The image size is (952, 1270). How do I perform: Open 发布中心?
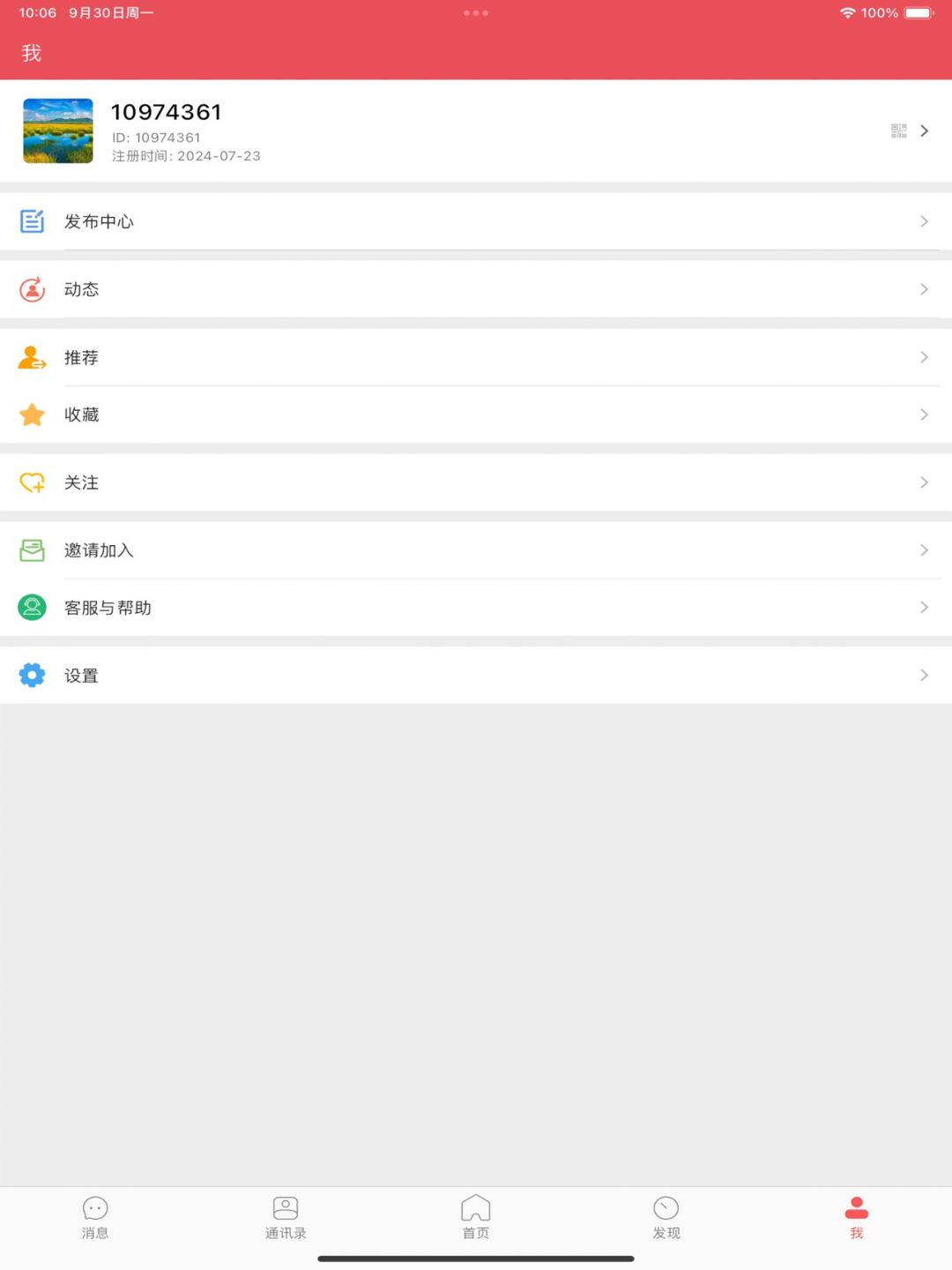point(476,221)
